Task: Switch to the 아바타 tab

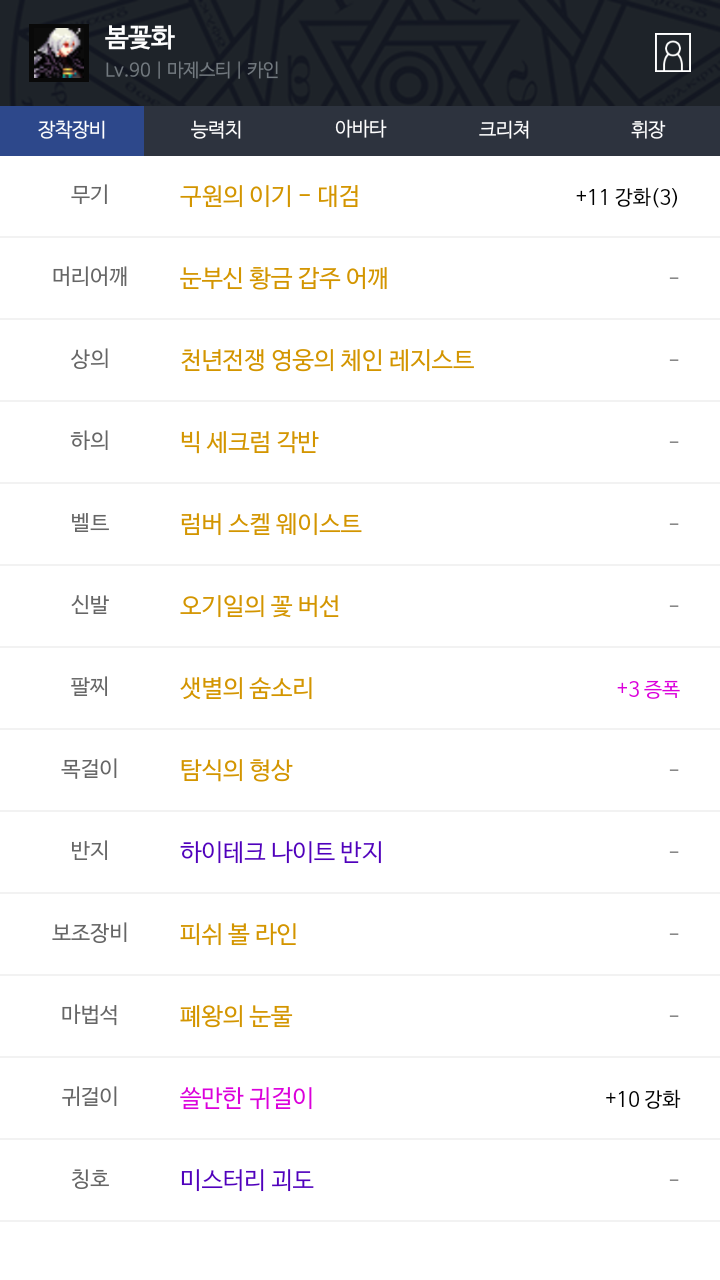Action: 360,130
